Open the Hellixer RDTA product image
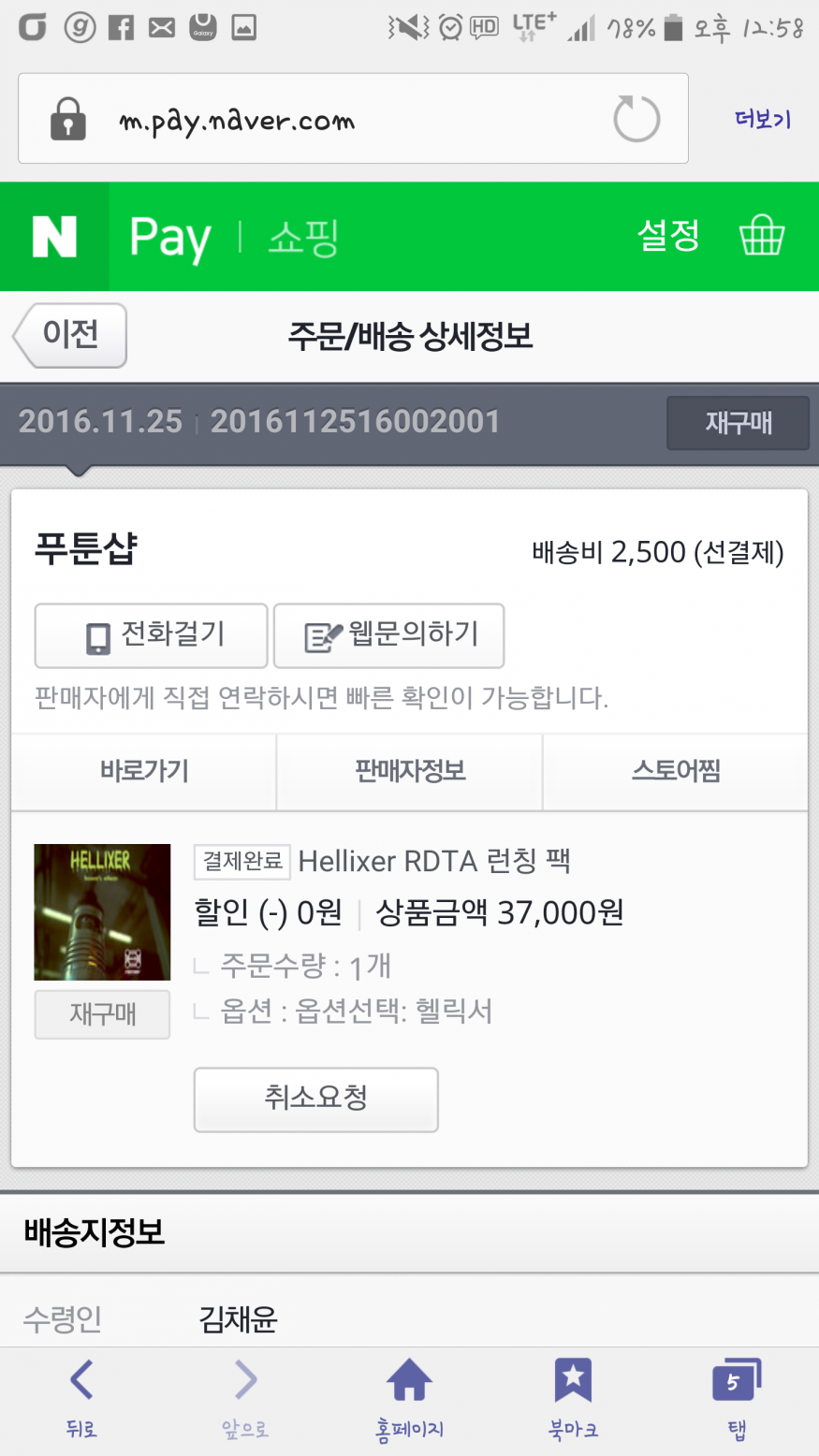 point(102,911)
